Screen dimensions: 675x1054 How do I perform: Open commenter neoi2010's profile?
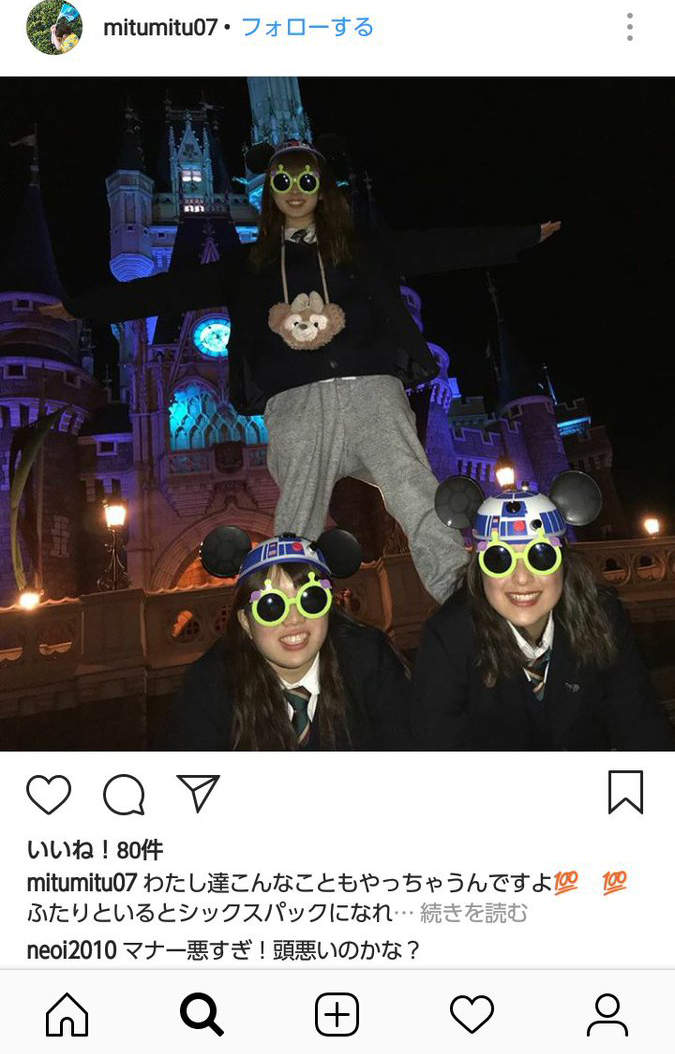point(70,950)
